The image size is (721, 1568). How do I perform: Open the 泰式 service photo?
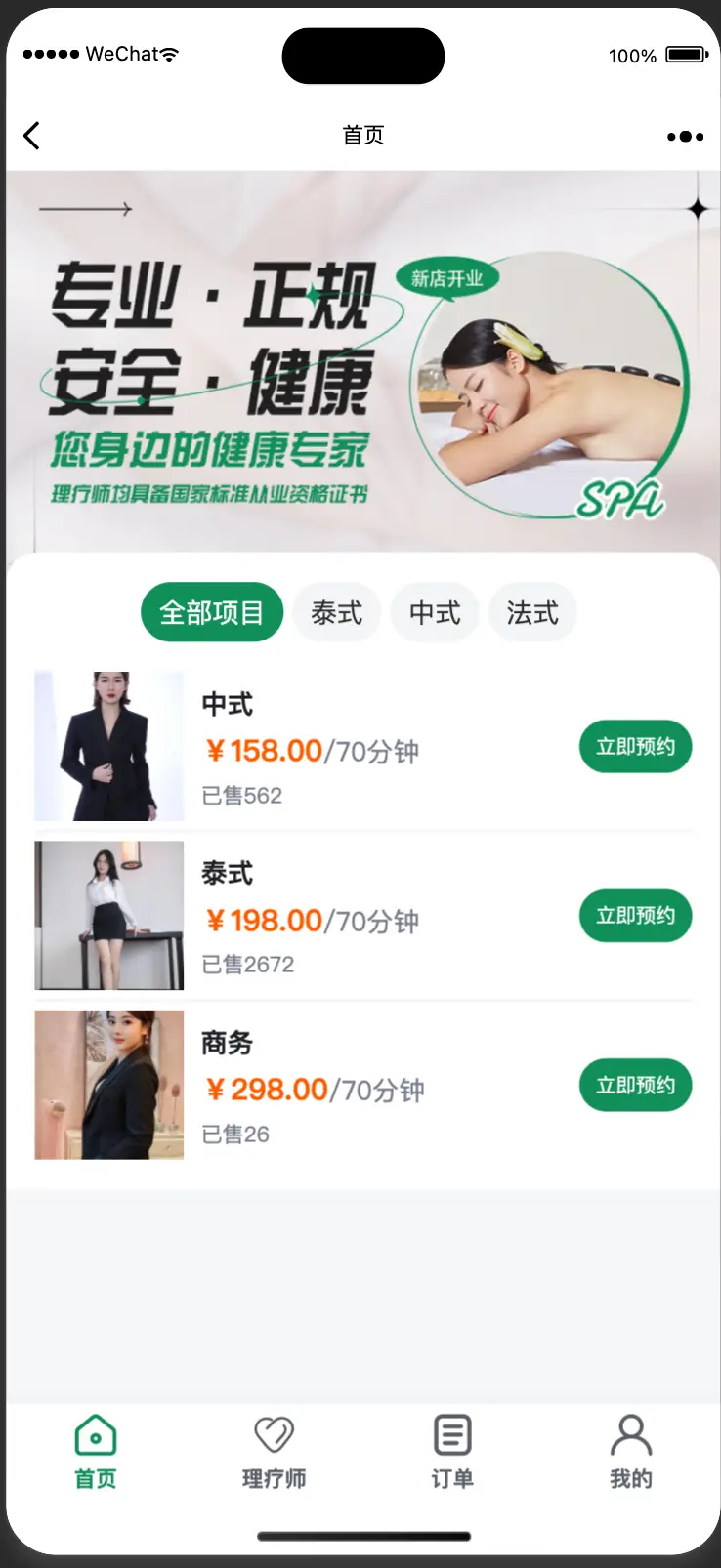(109, 916)
